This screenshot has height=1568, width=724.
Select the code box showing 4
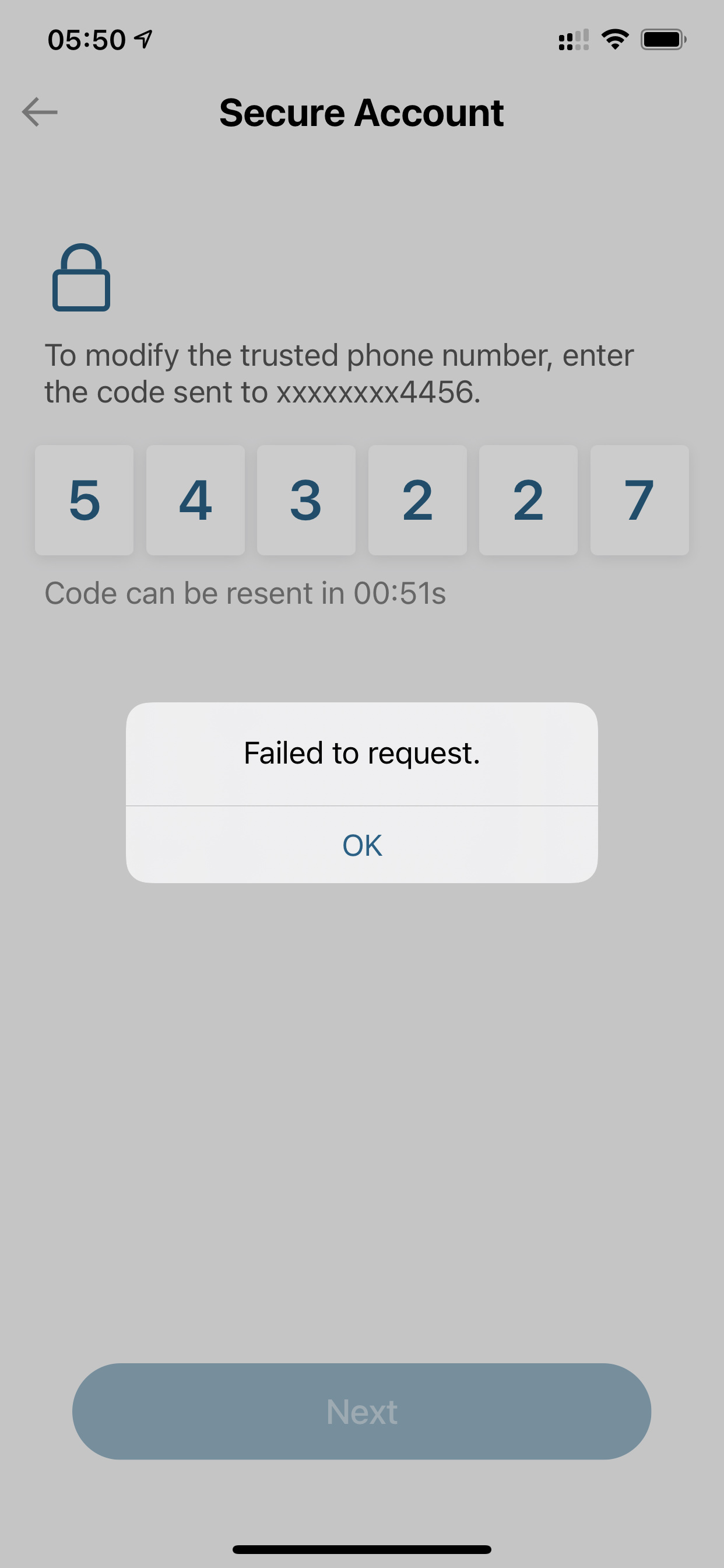tap(195, 500)
